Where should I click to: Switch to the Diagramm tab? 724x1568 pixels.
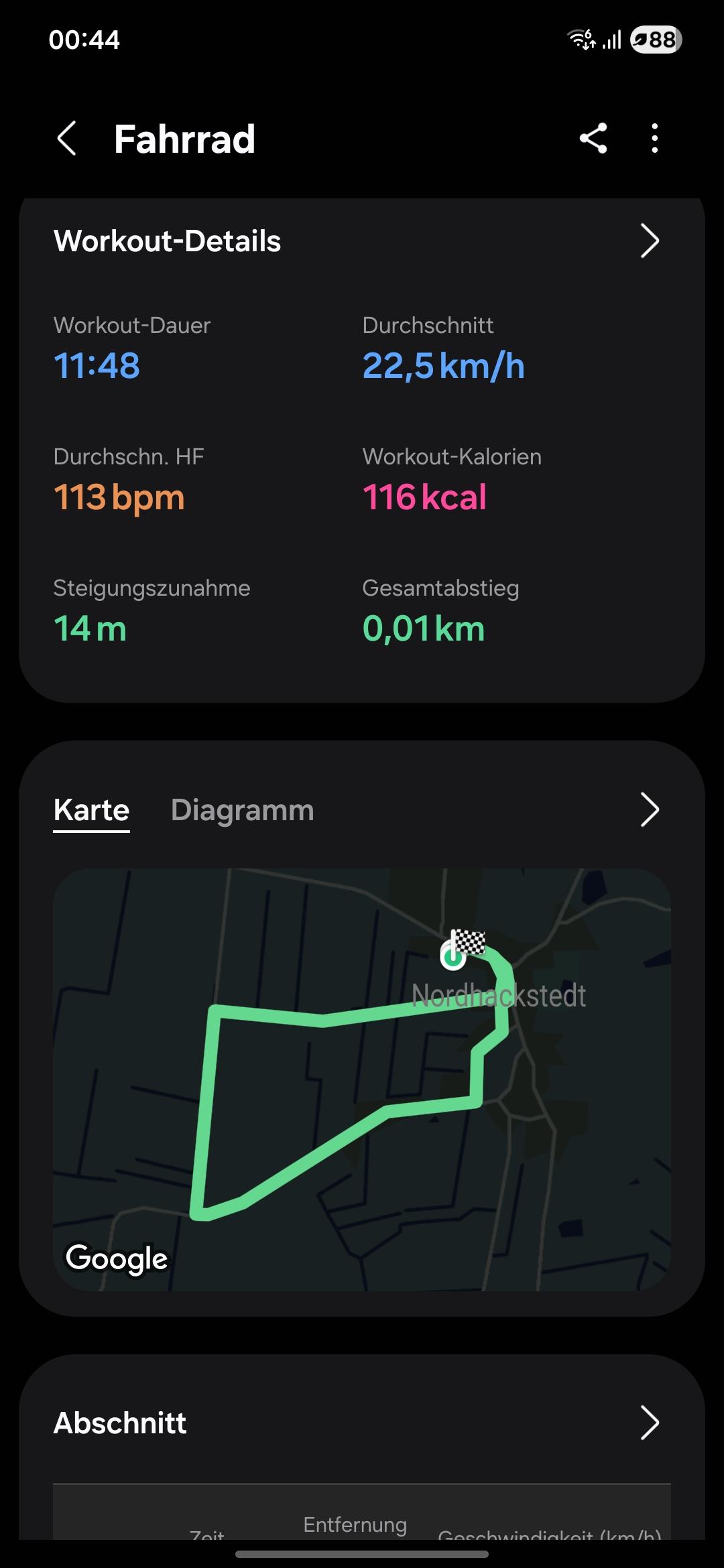coord(242,809)
